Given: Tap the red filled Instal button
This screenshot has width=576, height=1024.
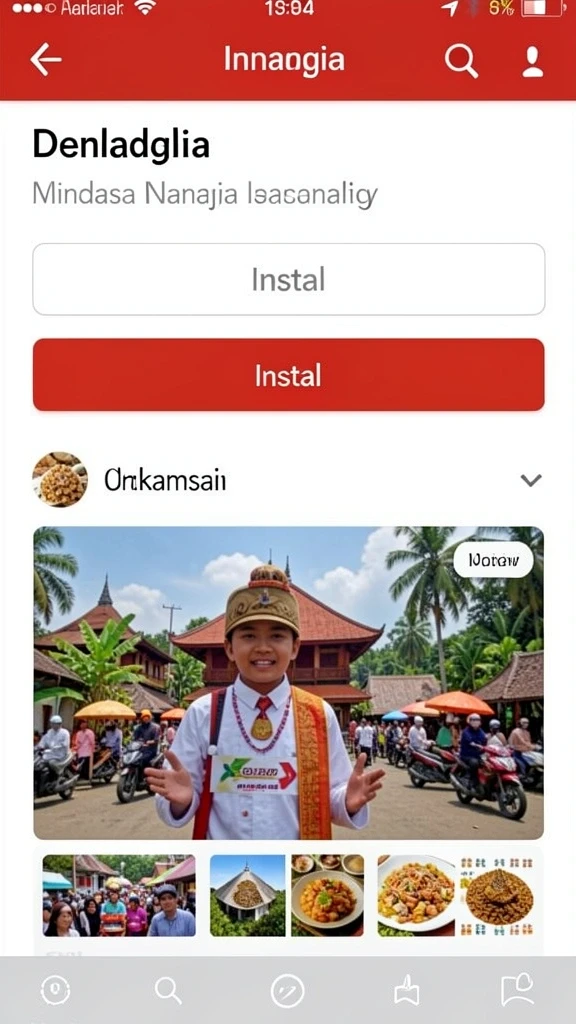Looking at the screenshot, I should (x=289, y=375).
